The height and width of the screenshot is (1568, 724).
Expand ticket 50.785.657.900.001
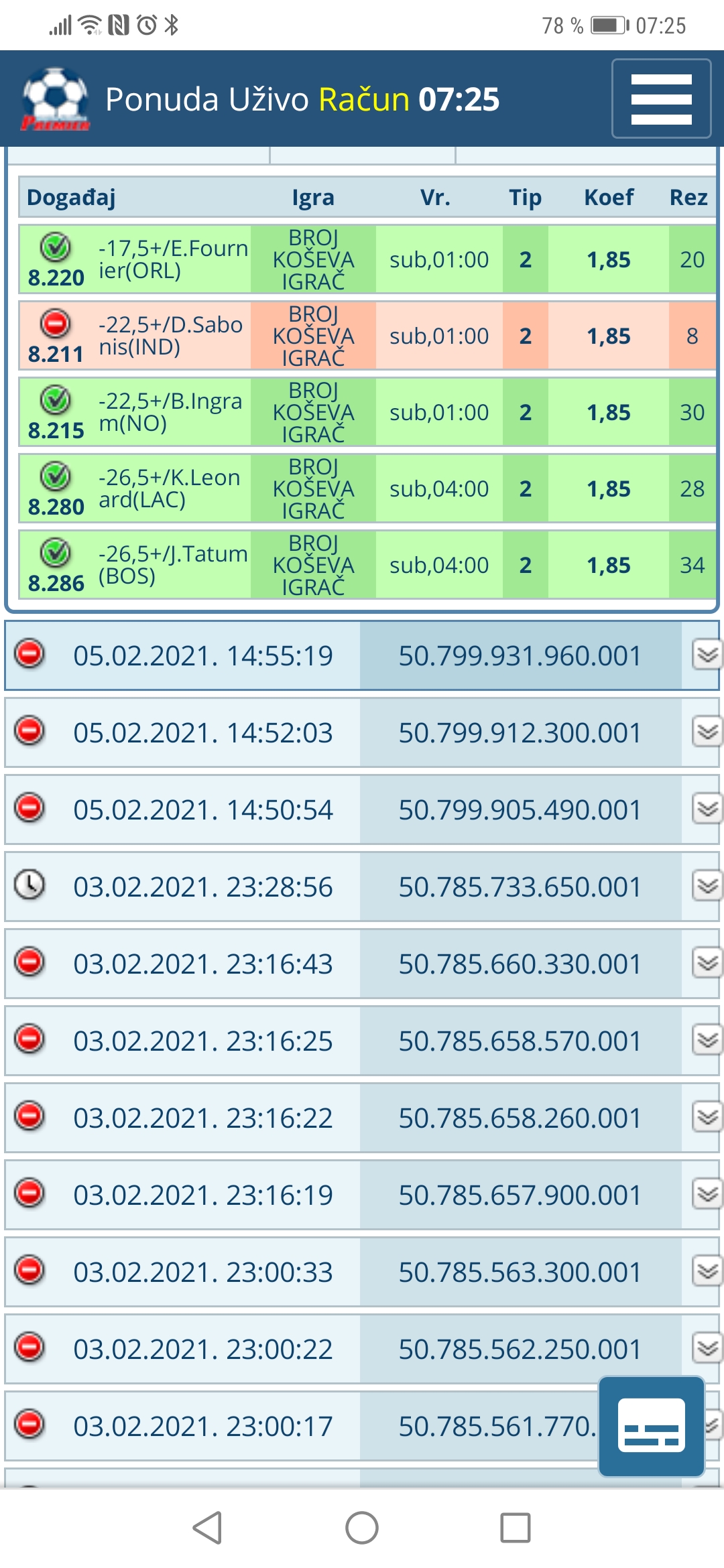click(x=707, y=1195)
